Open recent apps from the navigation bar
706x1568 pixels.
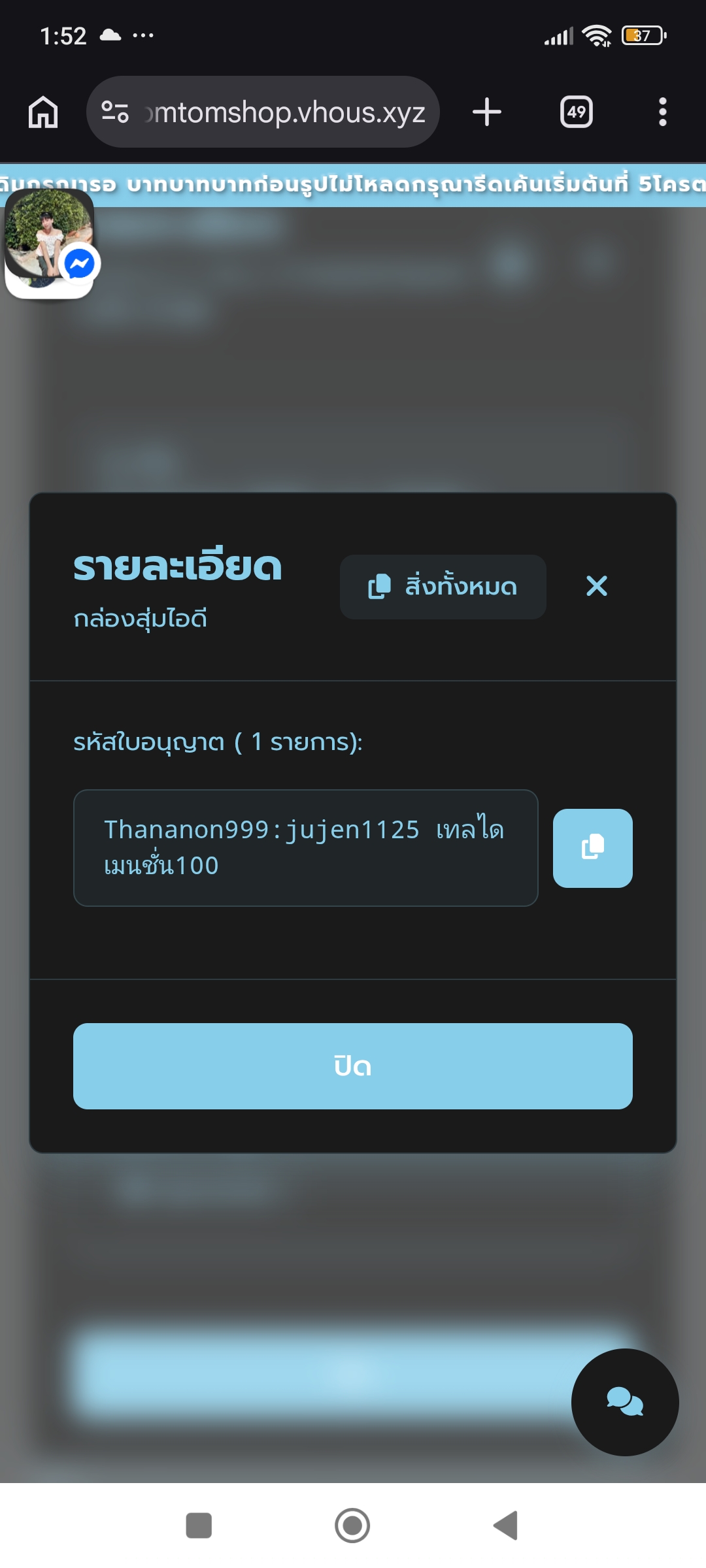[x=199, y=1526]
